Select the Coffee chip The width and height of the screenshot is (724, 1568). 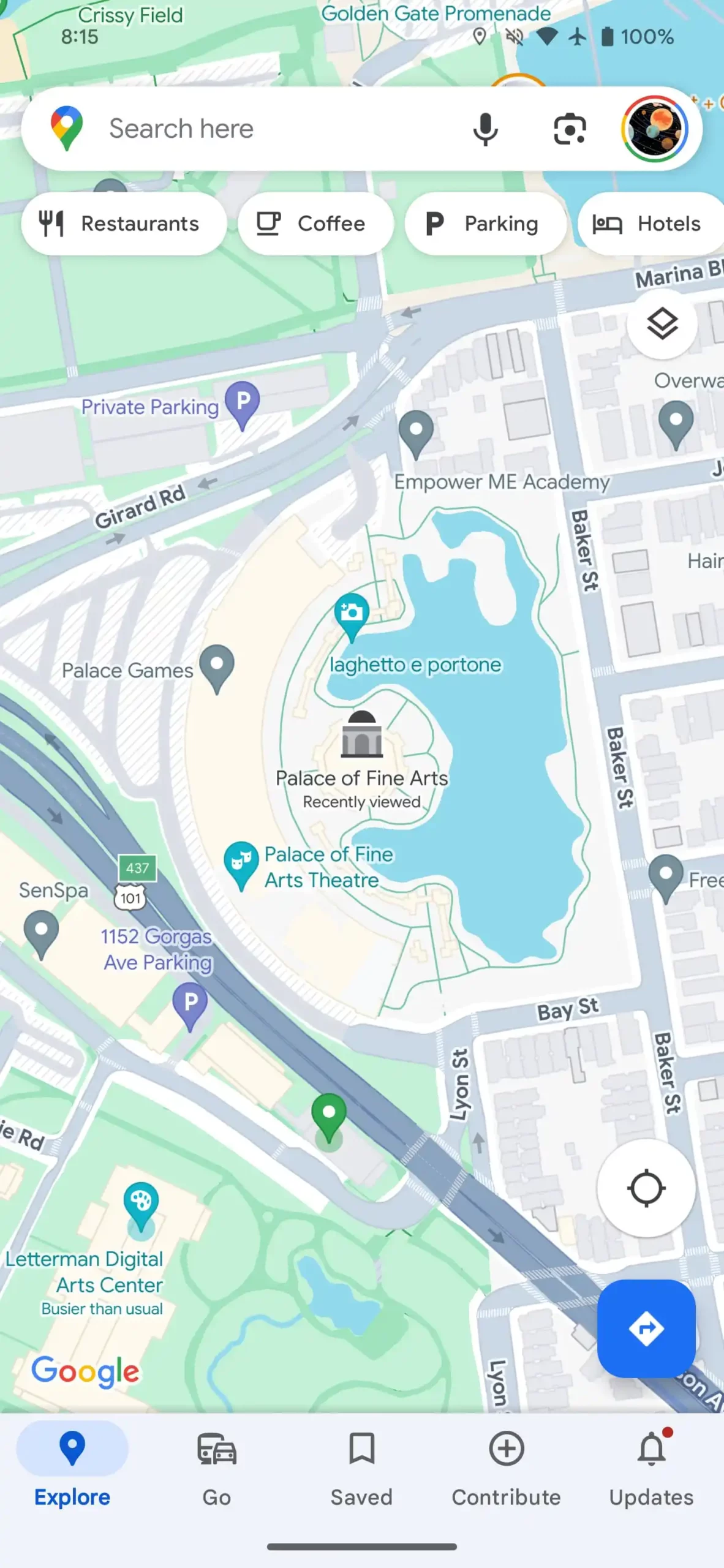click(x=315, y=224)
